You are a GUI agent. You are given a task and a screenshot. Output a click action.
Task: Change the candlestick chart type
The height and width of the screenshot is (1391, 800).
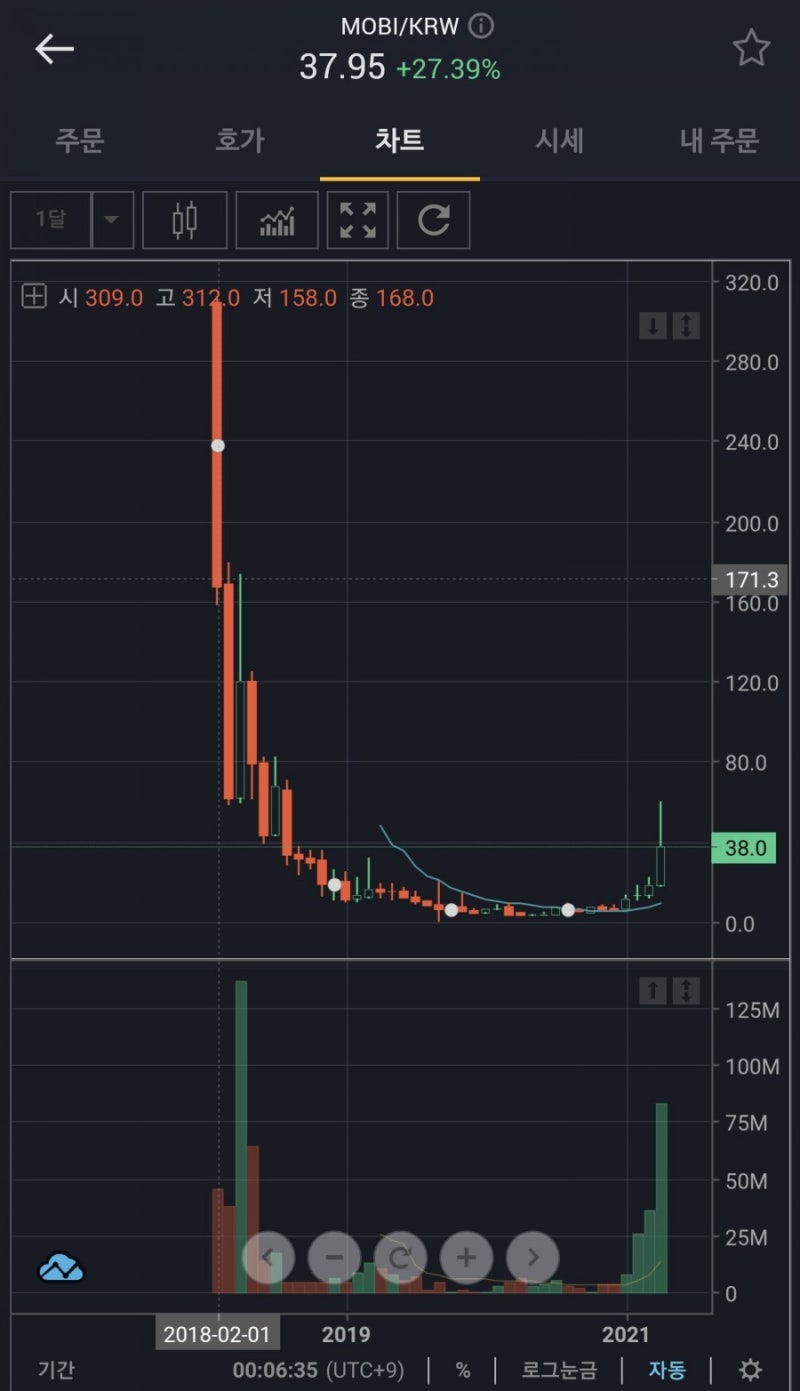coord(185,220)
